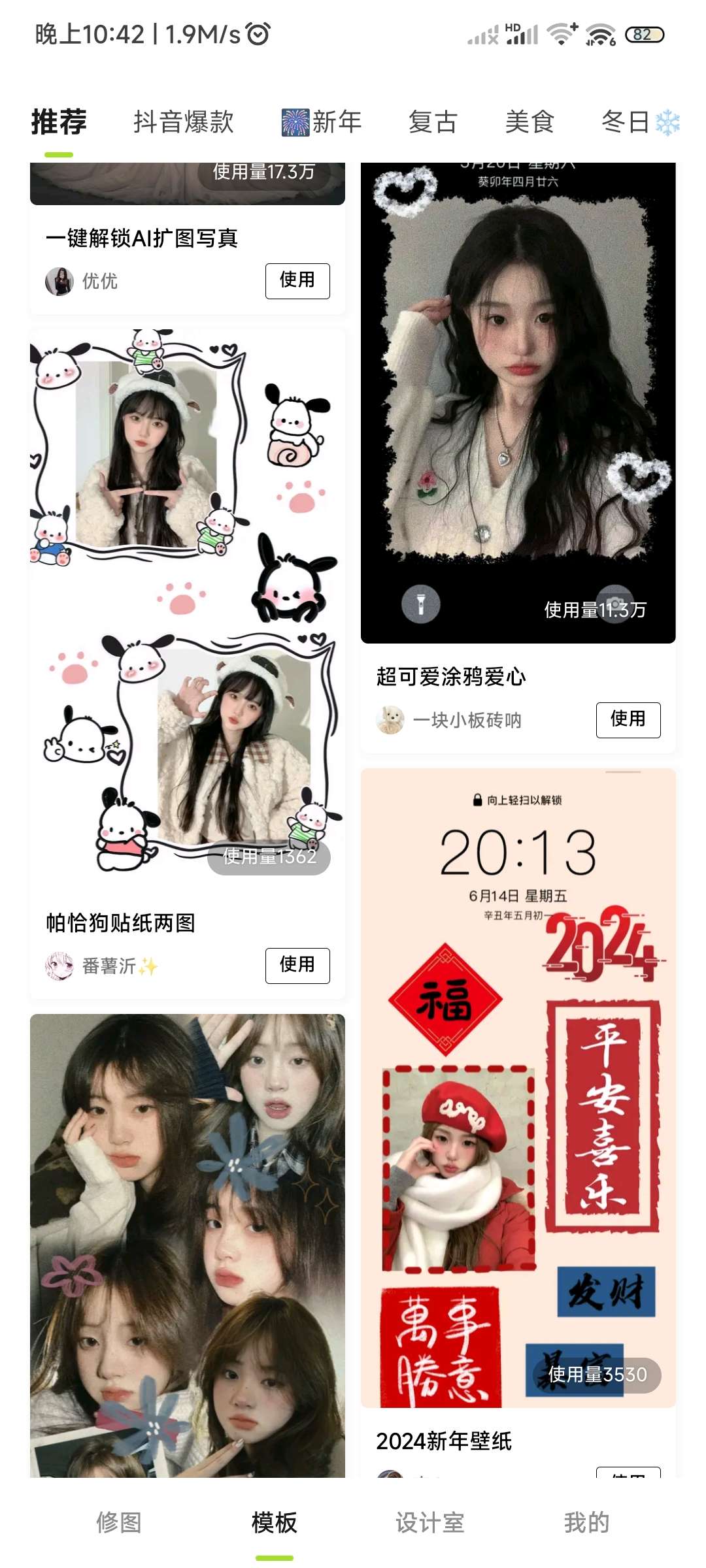Screen dimensions: 706x1568
Task: Open the 复古 tab
Action: click(x=432, y=122)
